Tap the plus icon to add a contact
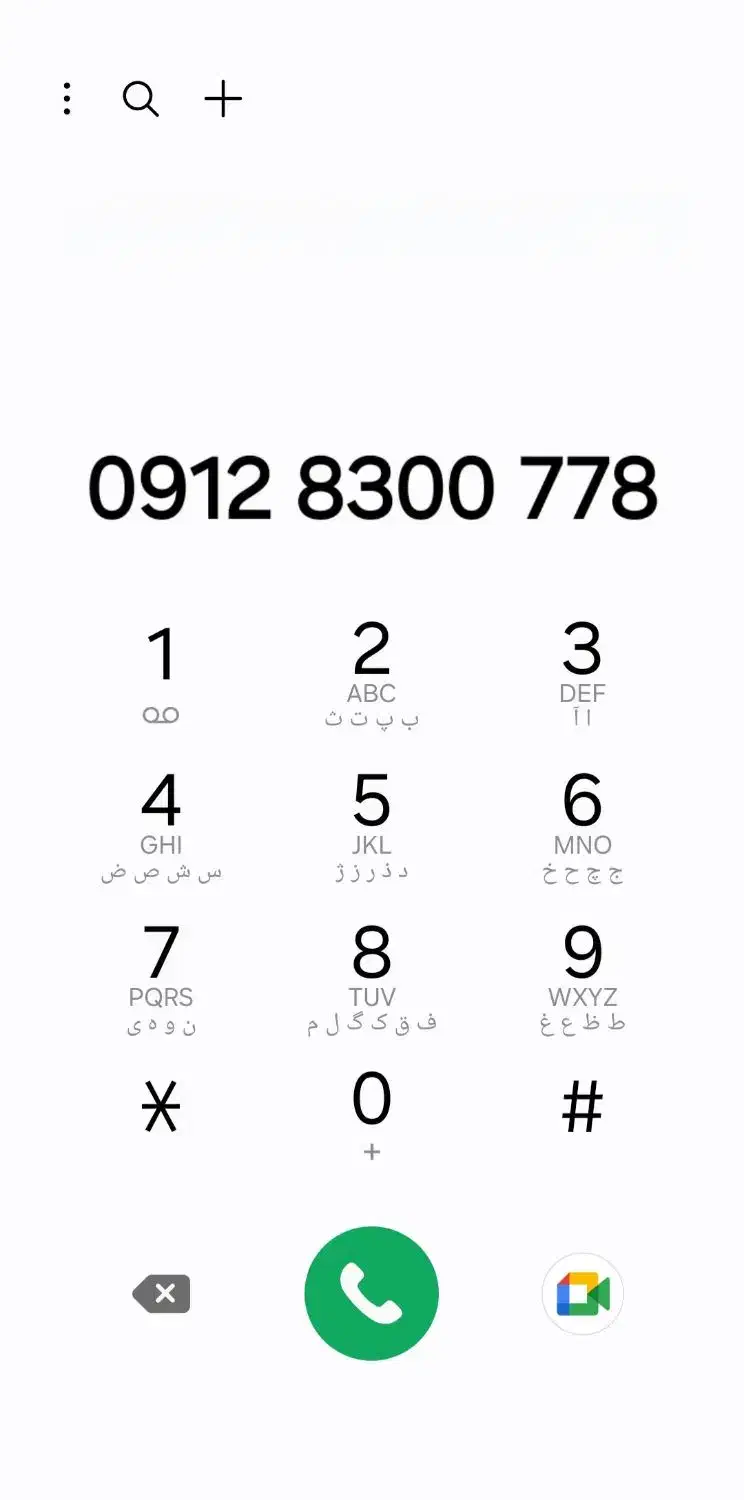The height and width of the screenshot is (1500, 744). click(x=222, y=98)
